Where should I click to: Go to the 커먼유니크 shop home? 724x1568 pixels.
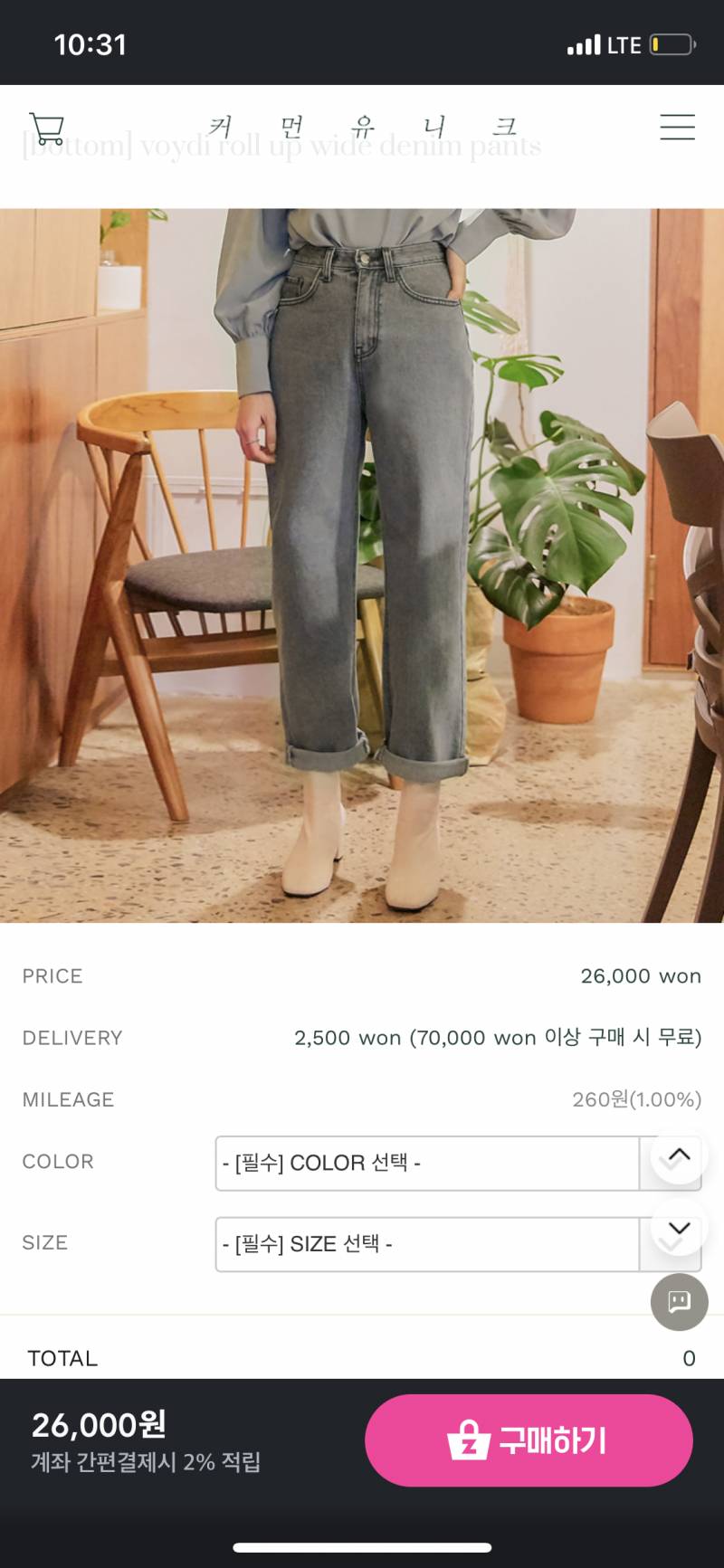(362, 126)
